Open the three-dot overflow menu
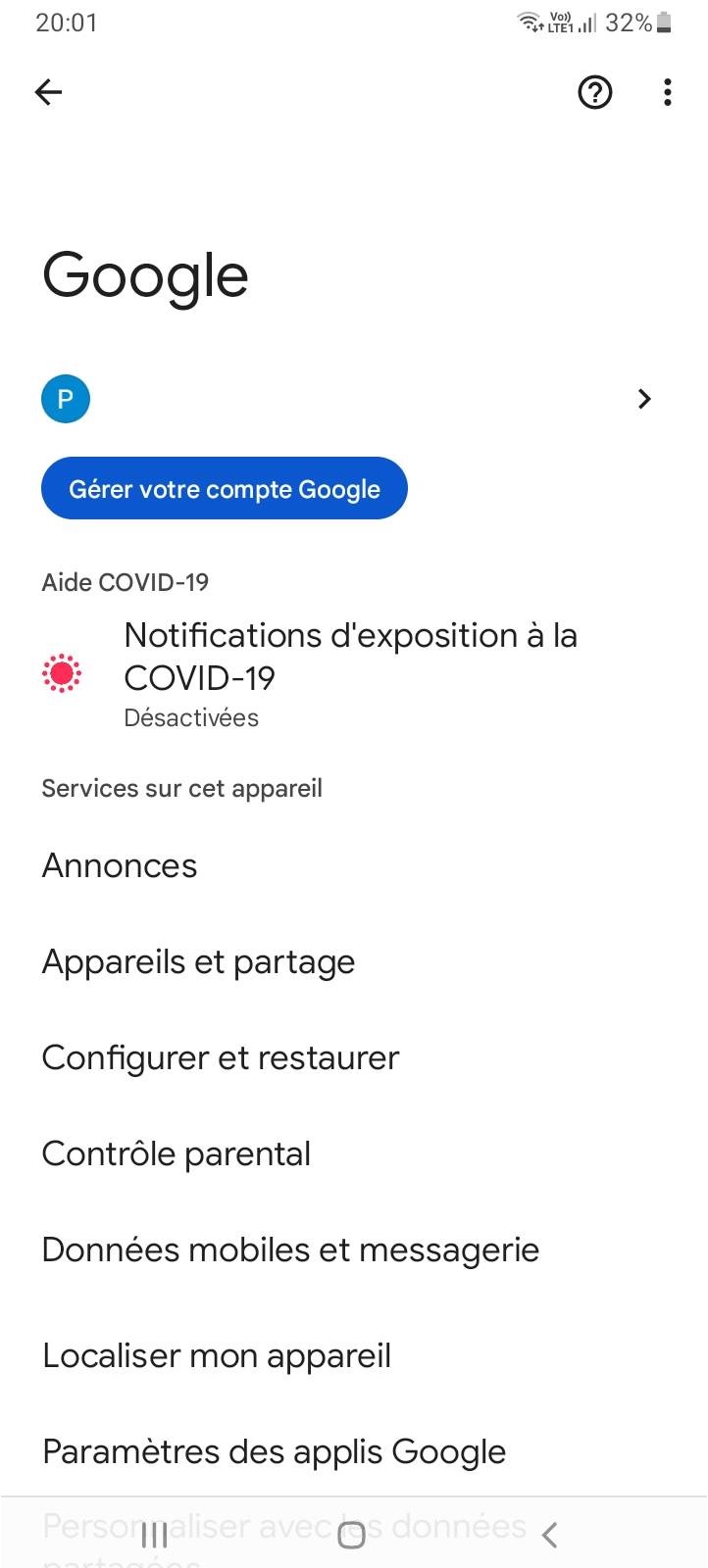Image resolution: width=708 pixels, height=1568 pixels. coord(668,92)
